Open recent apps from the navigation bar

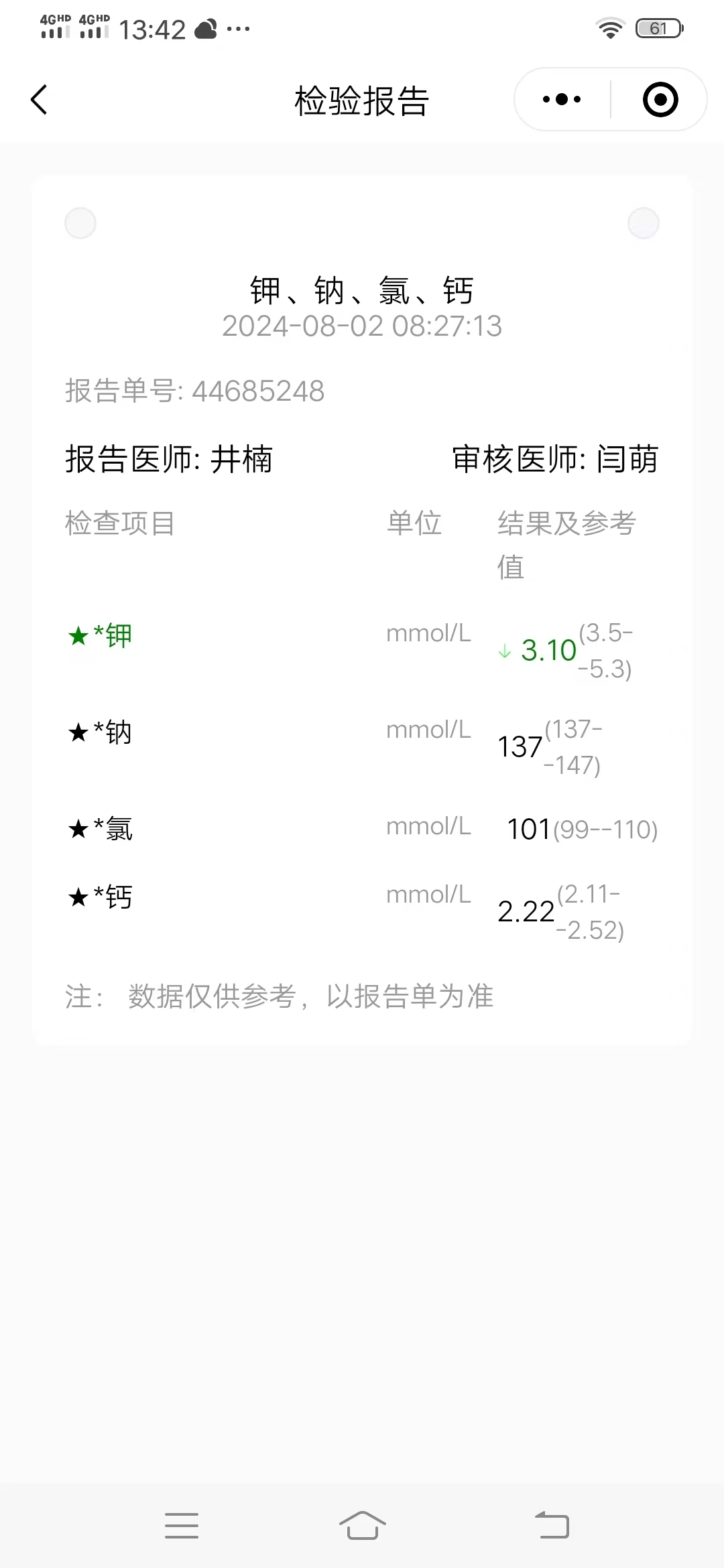click(182, 1526)
